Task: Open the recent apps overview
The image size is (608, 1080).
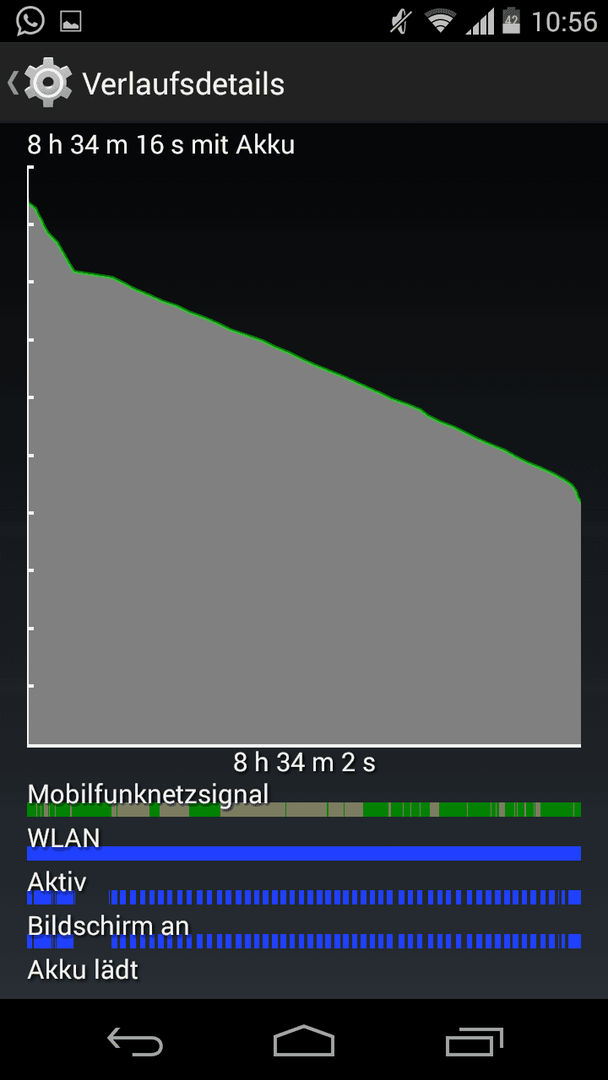Action: (x=474, y=1042)
